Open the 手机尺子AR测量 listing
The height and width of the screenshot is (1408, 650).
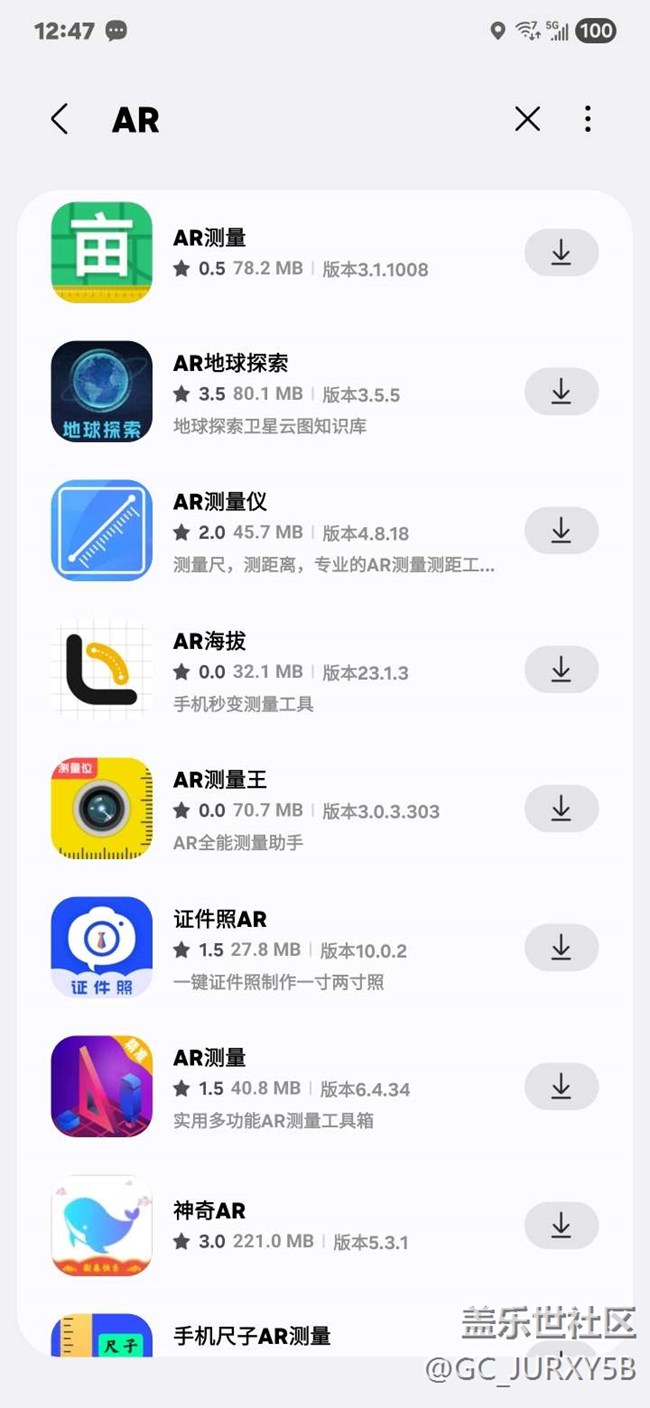tap(252, 1336)
